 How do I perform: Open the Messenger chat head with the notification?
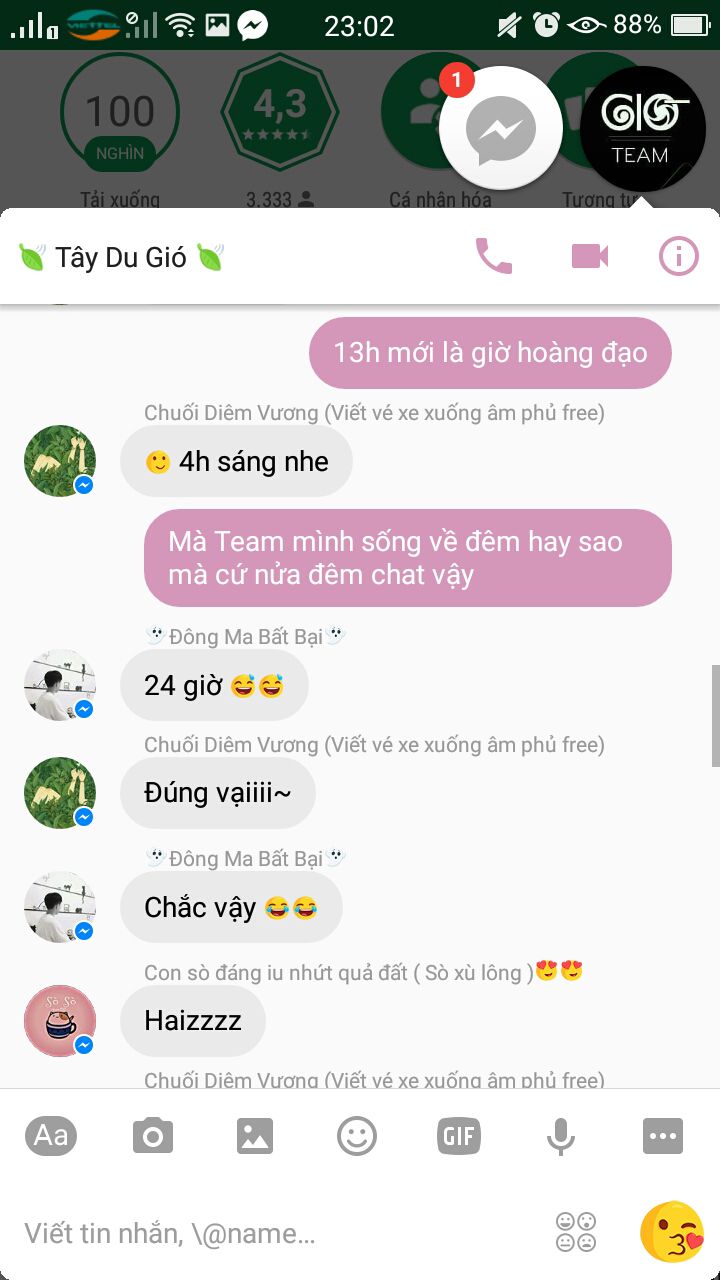(x=502, y=128)
